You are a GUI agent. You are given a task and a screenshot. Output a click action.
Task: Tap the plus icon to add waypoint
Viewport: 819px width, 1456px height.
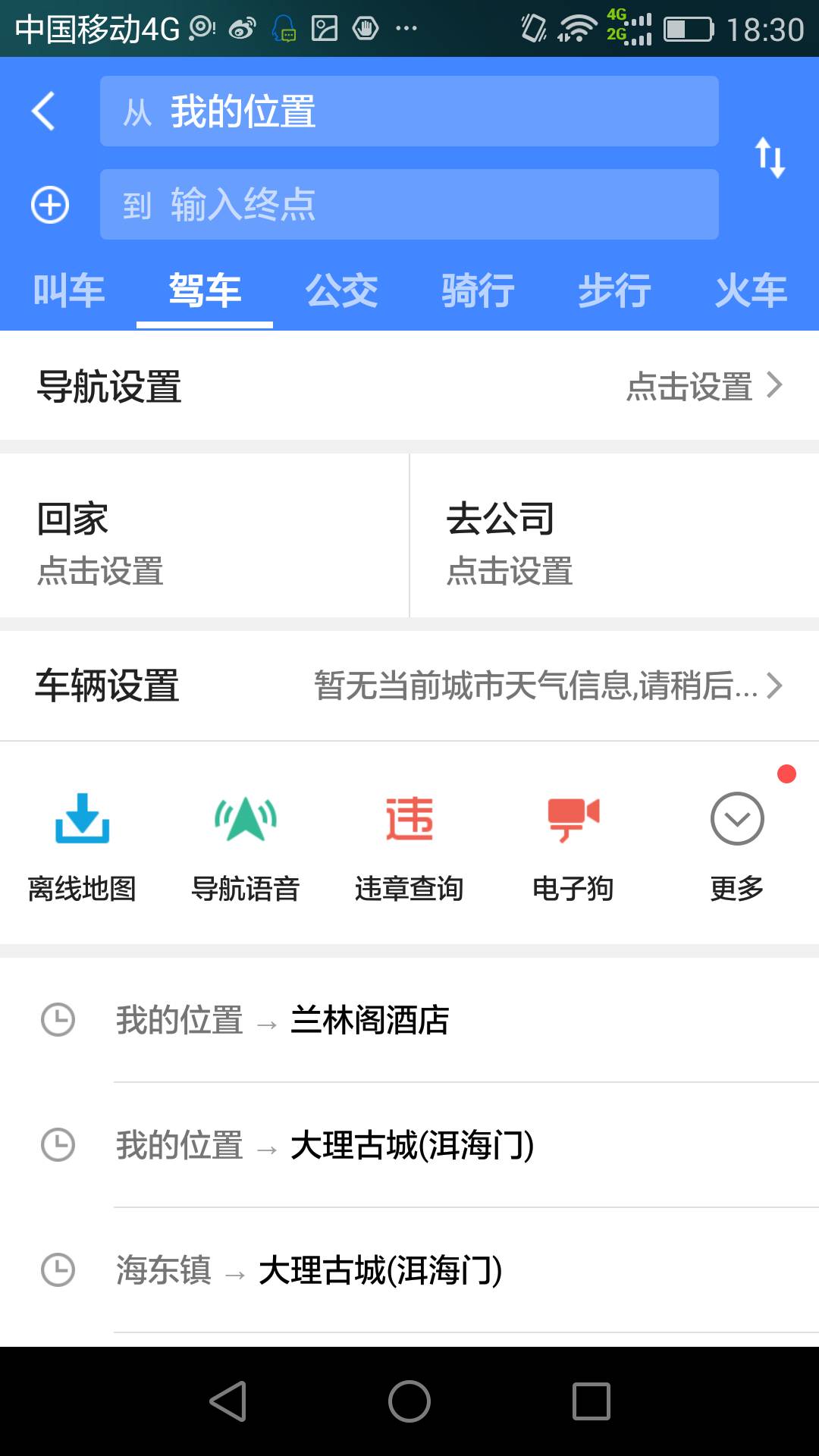point(49,203)
